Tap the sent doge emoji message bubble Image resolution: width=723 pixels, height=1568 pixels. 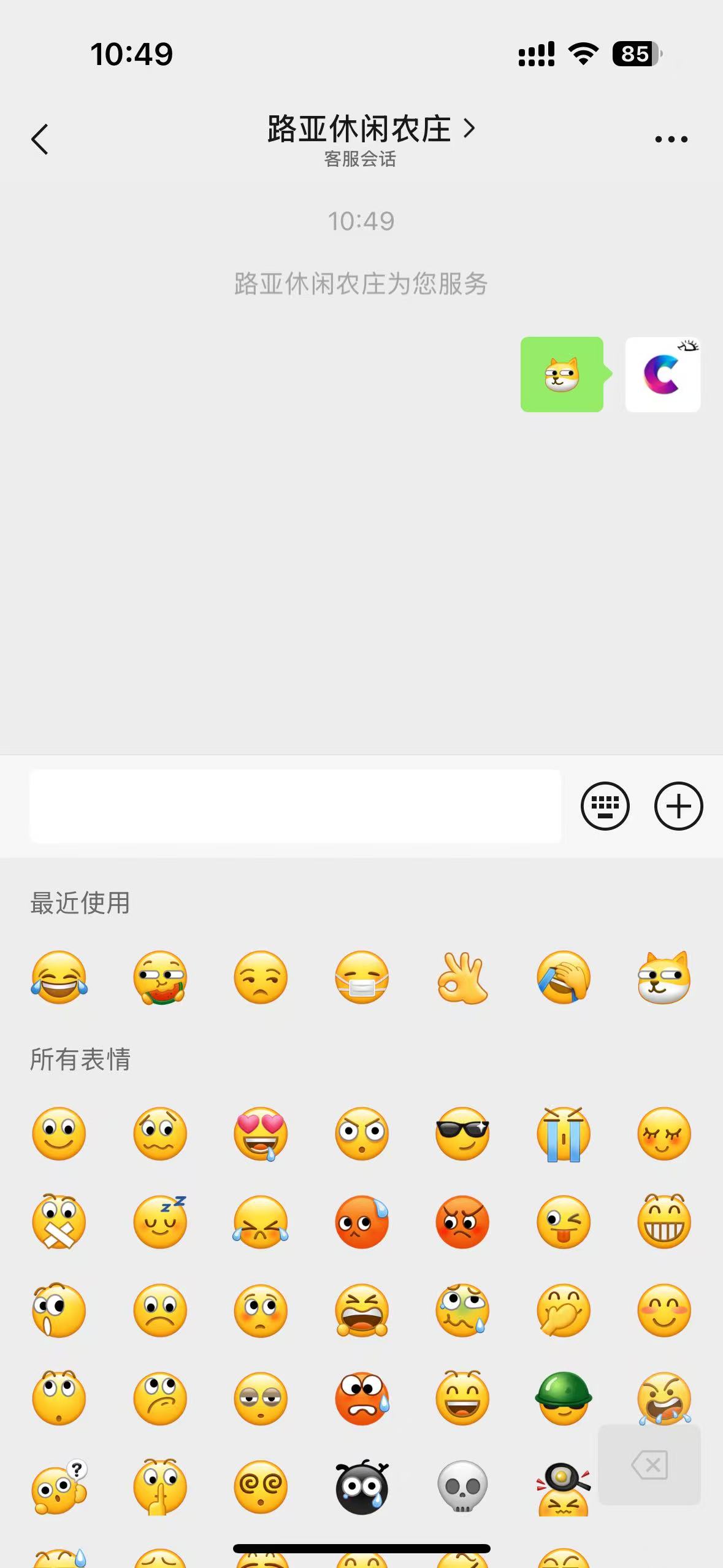click(562, 375)
